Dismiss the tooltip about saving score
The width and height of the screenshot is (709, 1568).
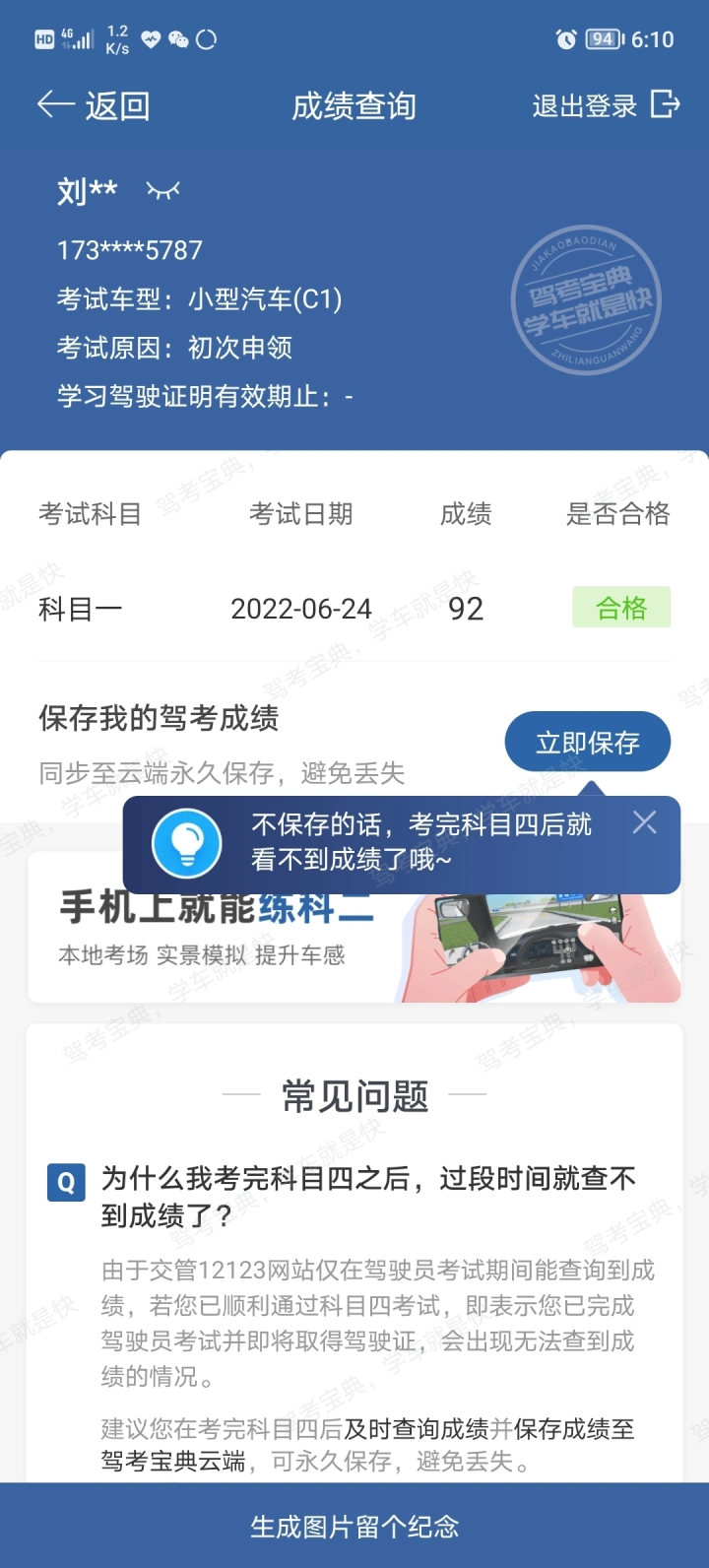645,822
